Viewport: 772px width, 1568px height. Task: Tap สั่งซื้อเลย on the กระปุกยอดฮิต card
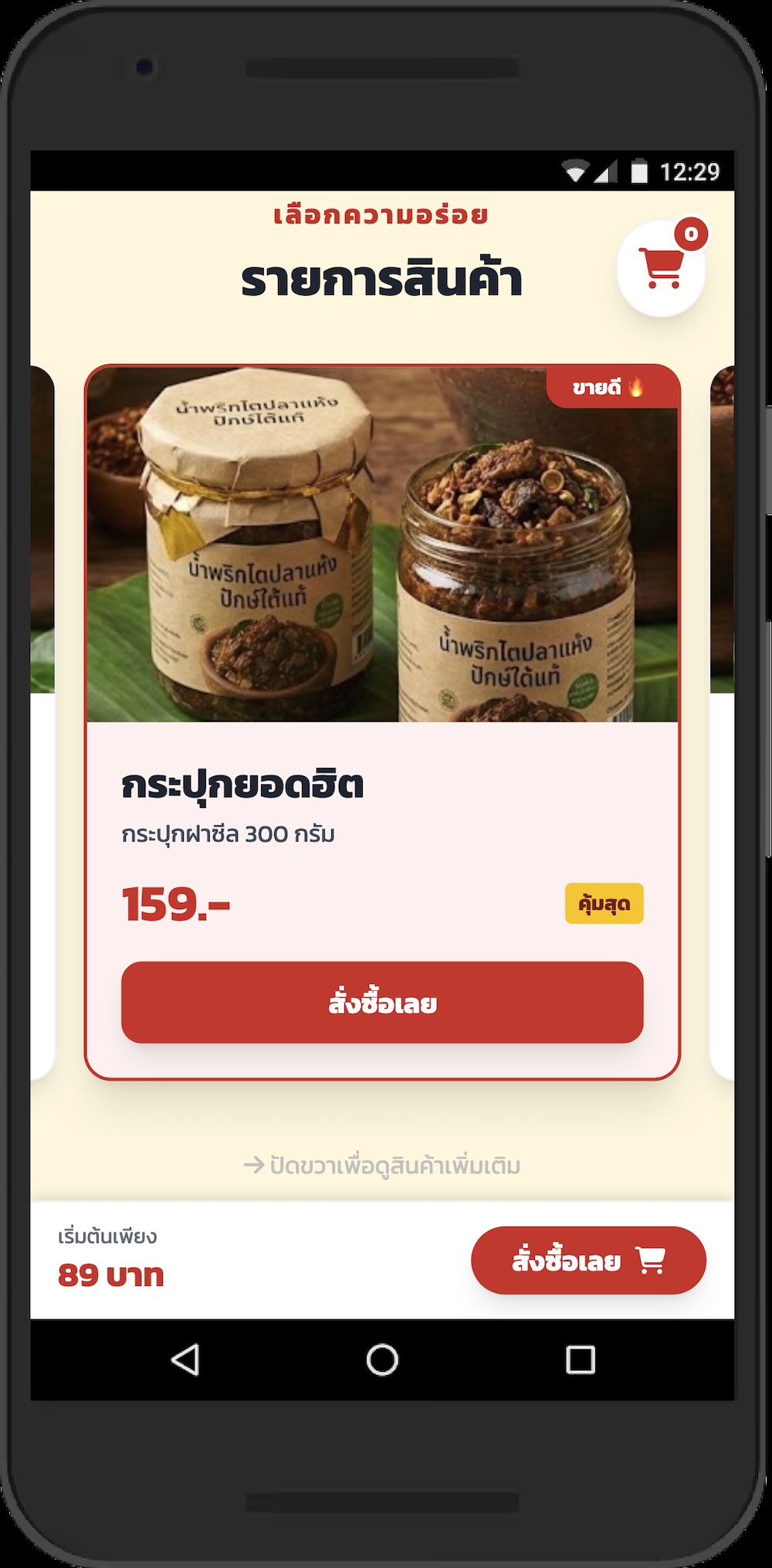pos(382,1002)
